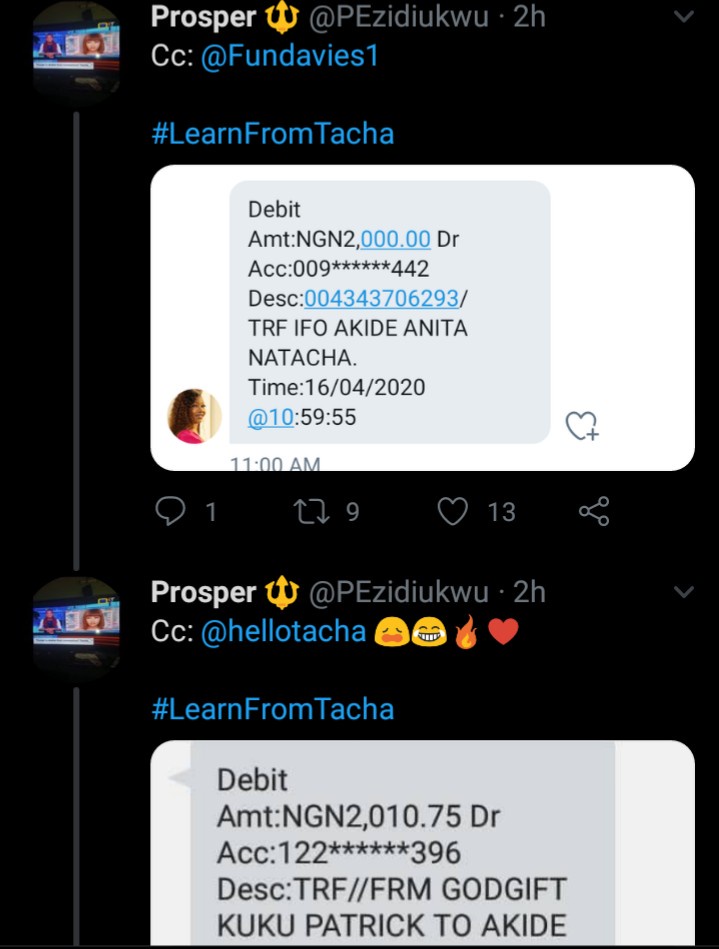719x949 pixels.
Task: Open the @hellotacha mention
Action: click(283, 632)
